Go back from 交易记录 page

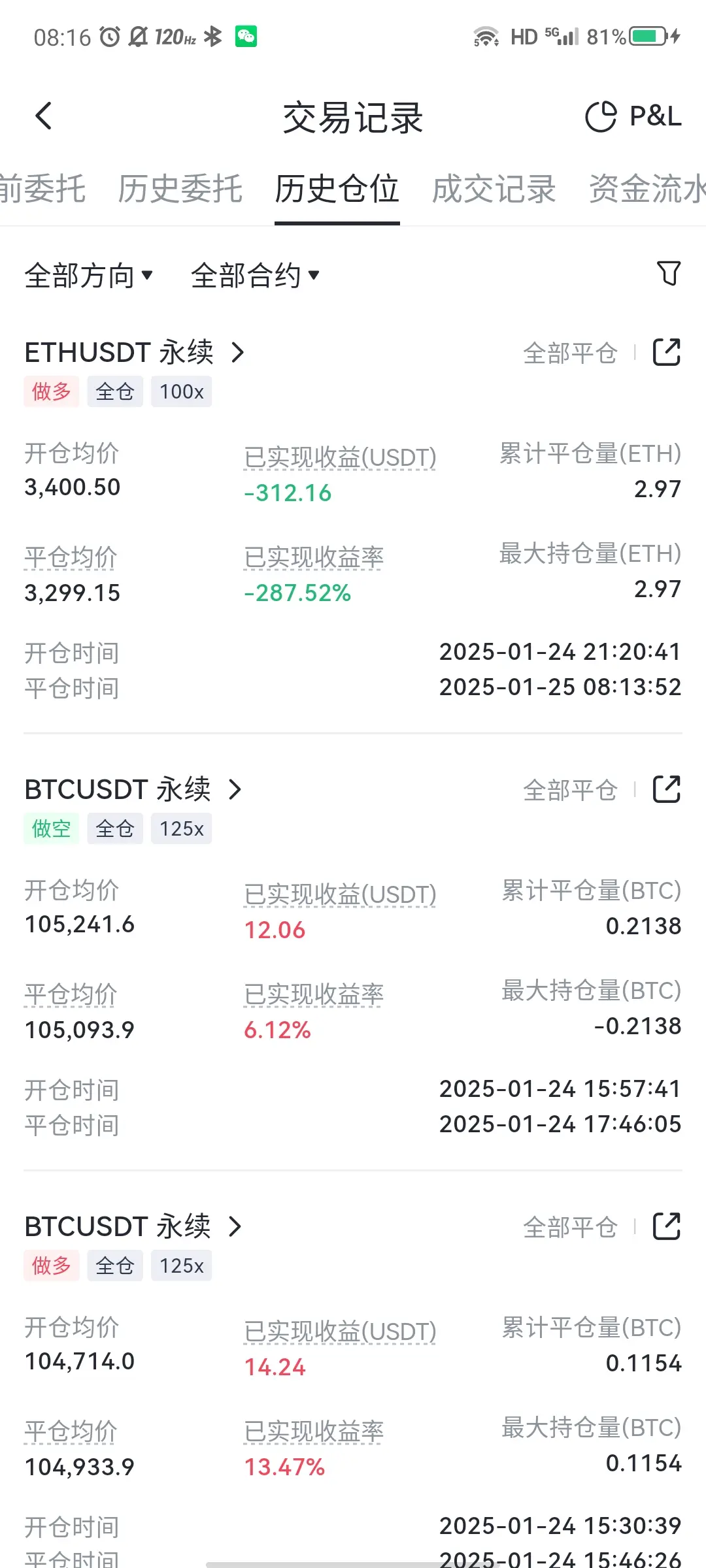(x=43, y=117)
